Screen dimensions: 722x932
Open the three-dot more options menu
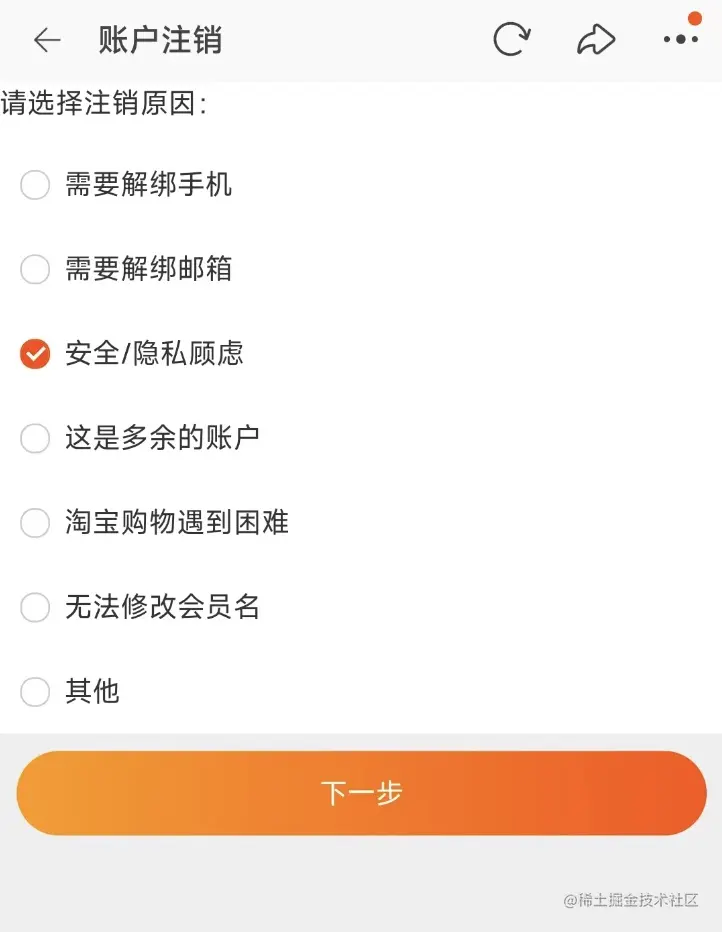(680, 40)
